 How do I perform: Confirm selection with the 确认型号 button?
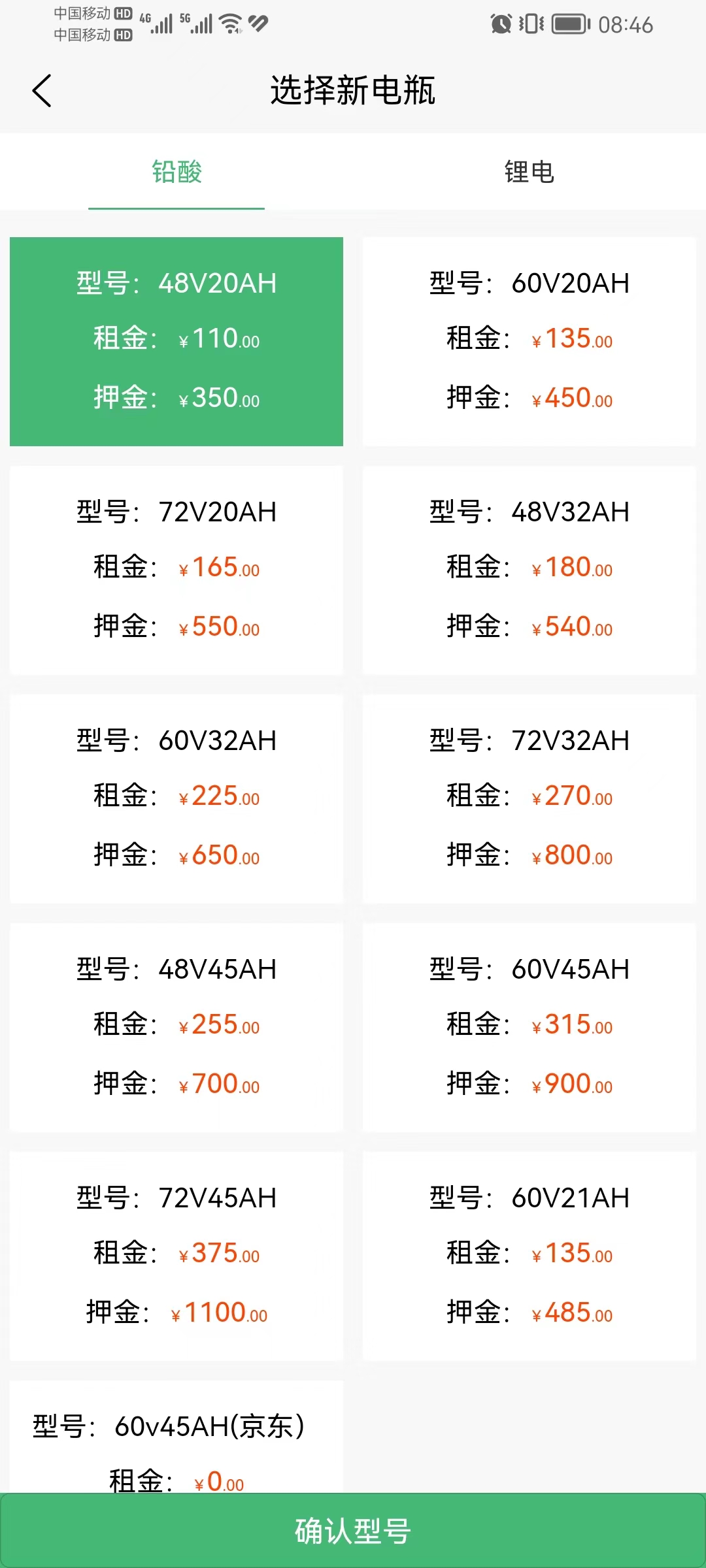click(x=353, y=1531)
